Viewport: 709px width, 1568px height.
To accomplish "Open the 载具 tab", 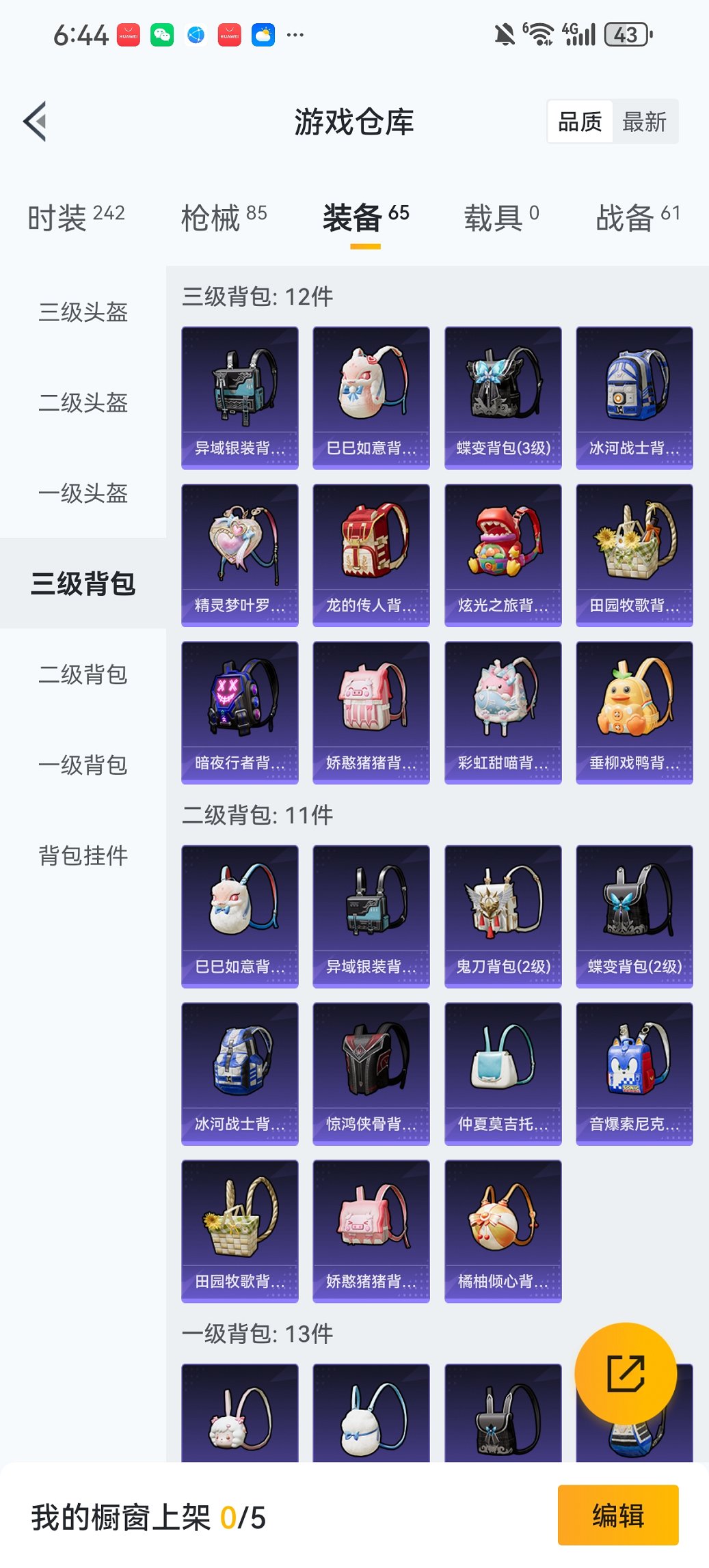I will point(501,217).
